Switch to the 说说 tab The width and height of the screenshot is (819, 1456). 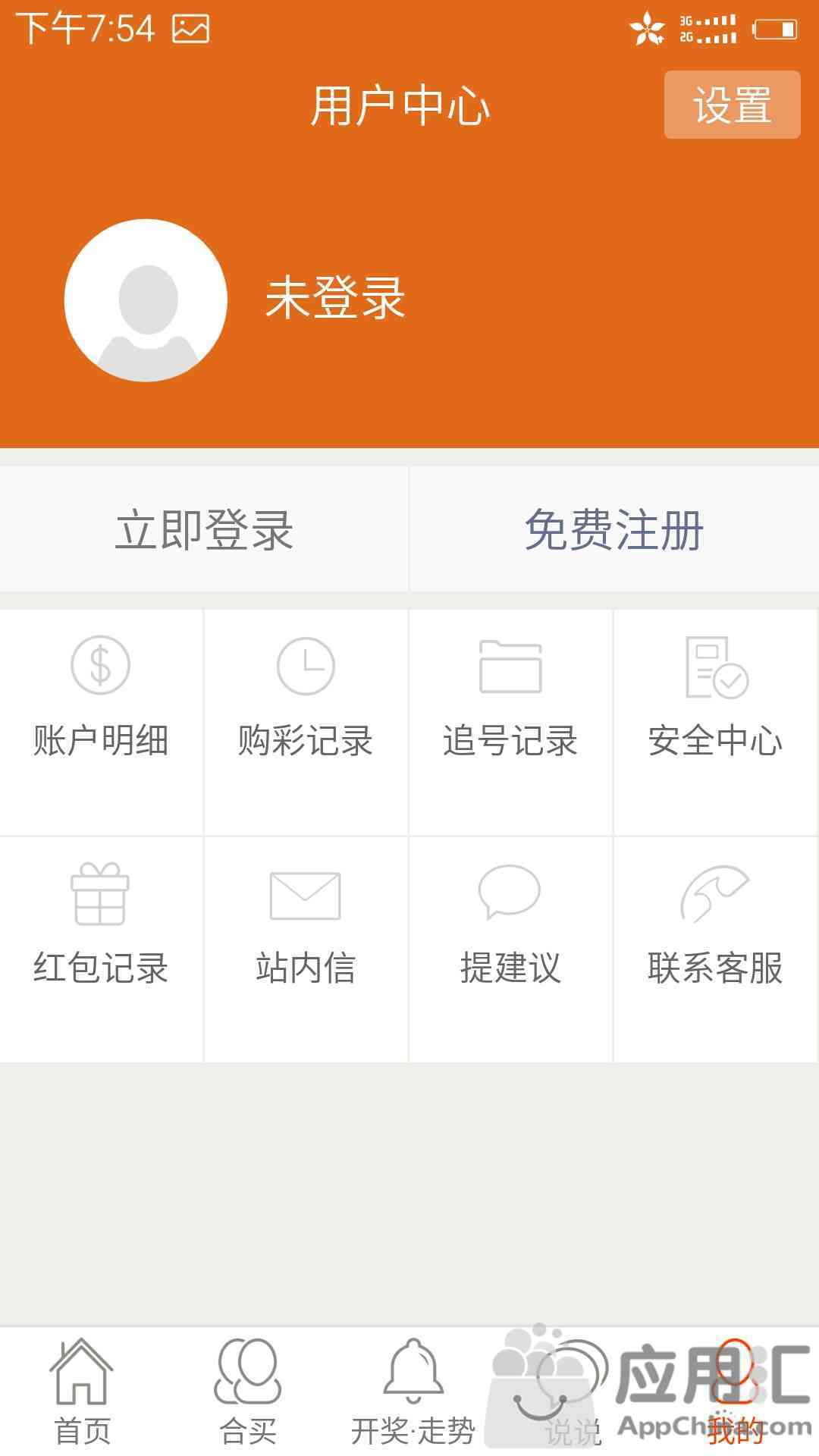[573, 1392]
